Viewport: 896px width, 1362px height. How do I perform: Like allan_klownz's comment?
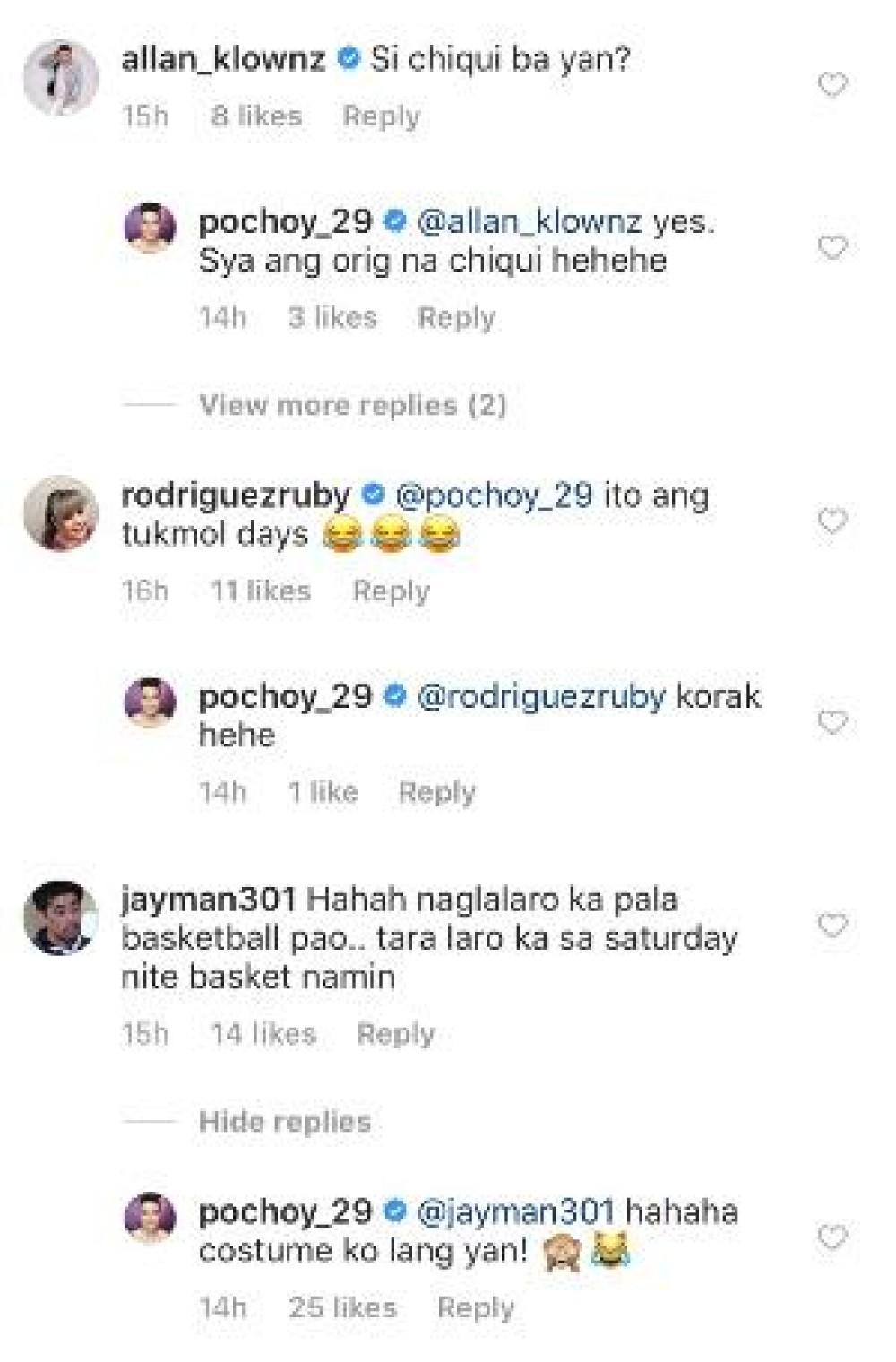tap(832, 85)
